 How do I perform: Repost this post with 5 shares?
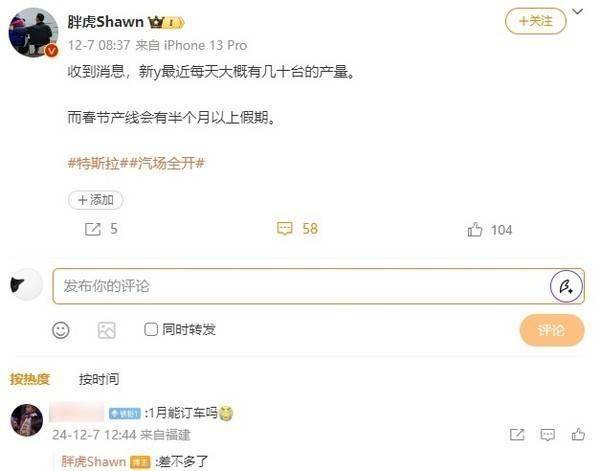point(101,229)
